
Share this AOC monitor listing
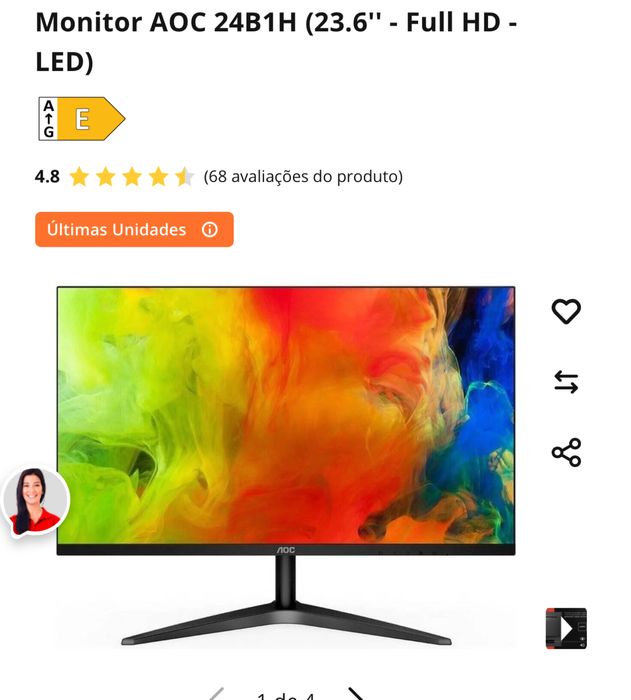566,452
